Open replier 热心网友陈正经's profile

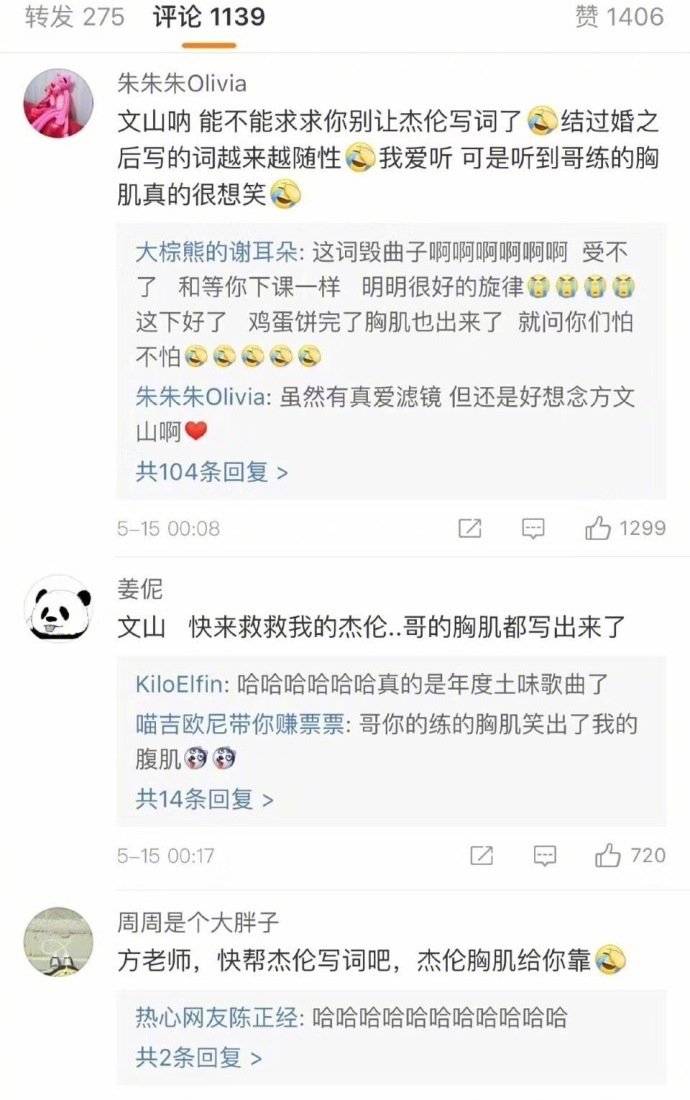(216, 1017)
